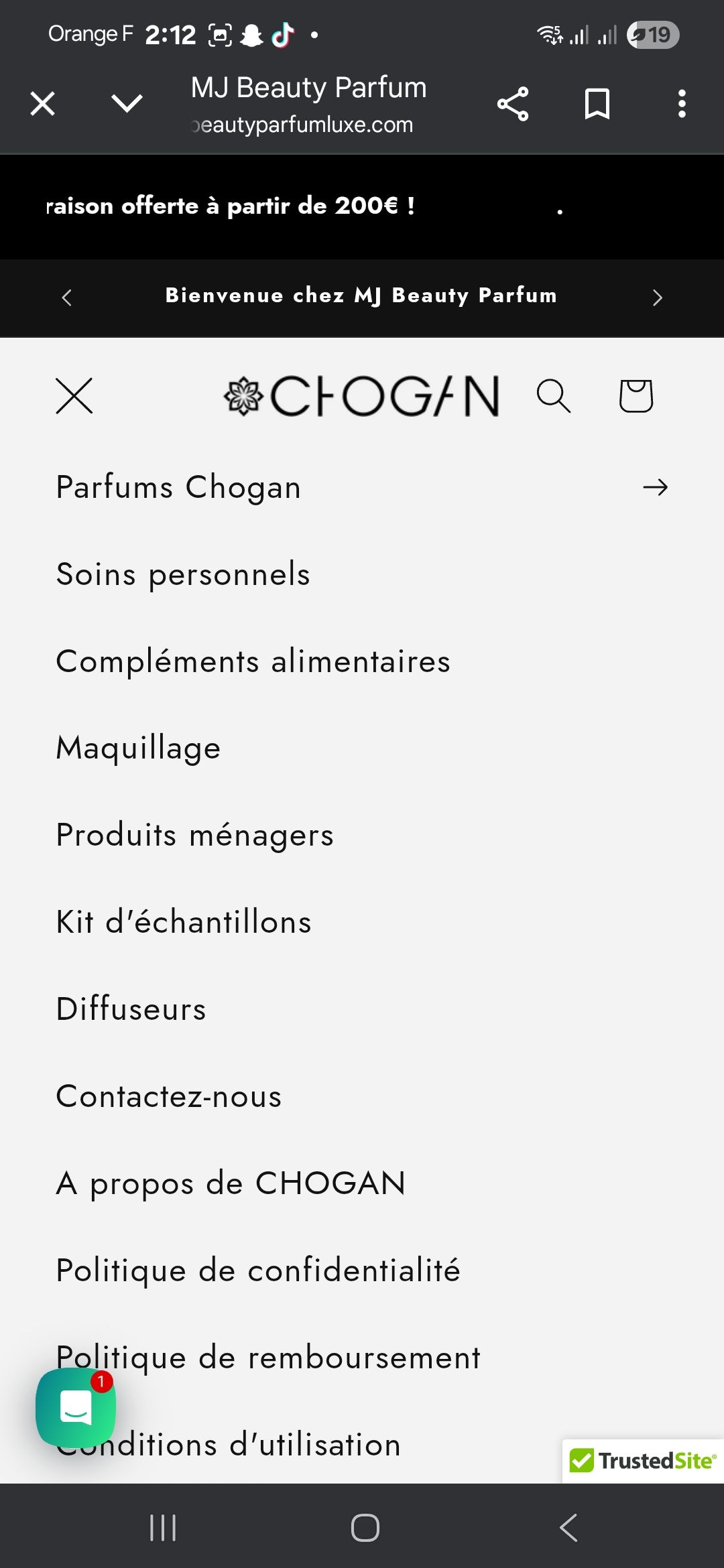Close the navigation menu drawer
The width and height of the screenshot is (724, 1568).
pos(74,396)
